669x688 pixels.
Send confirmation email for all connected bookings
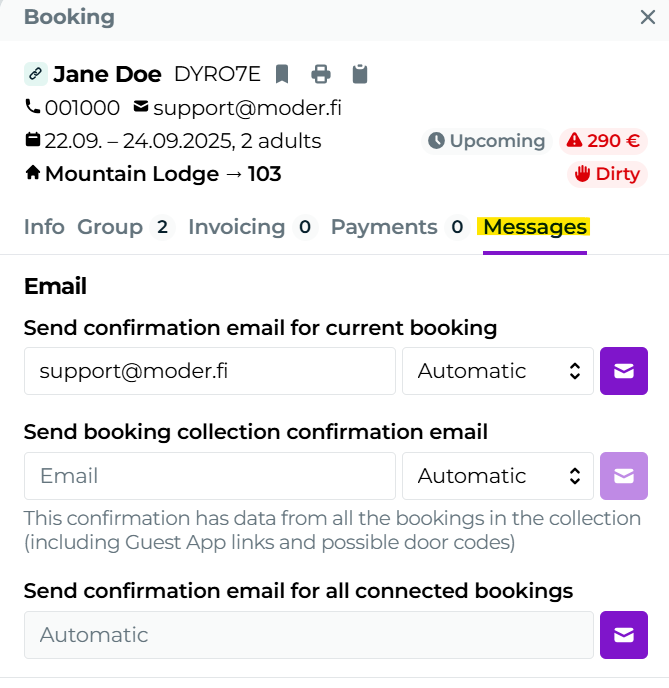pyautogui.click(x=624, y=635)
